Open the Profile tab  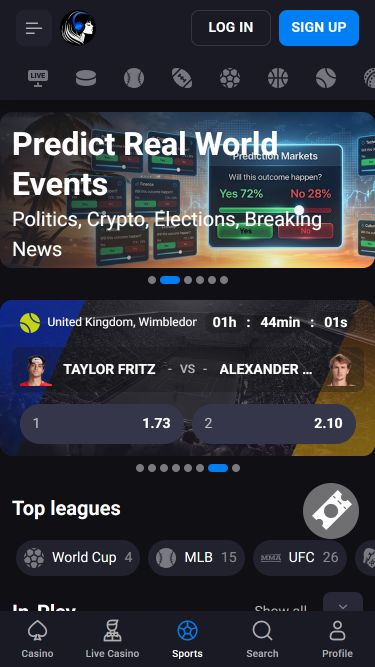337,639
